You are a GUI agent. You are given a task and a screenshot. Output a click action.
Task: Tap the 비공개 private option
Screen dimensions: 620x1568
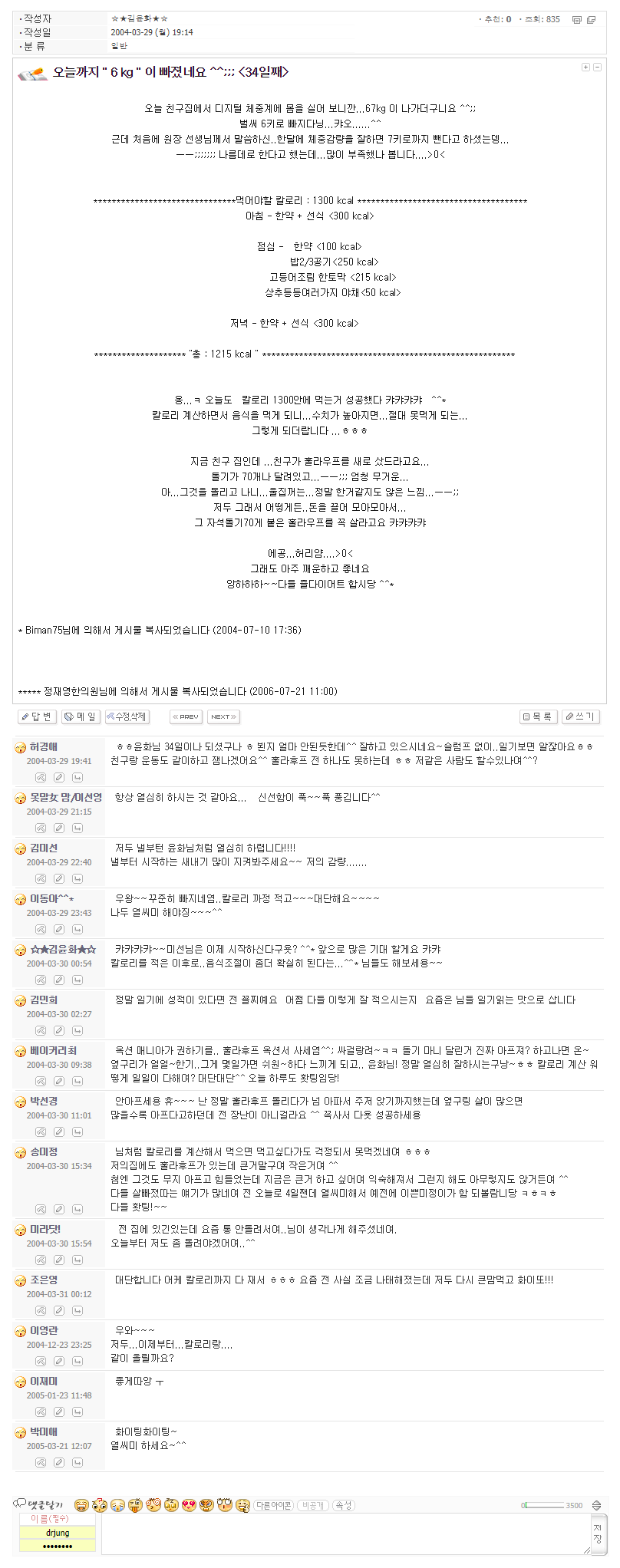click(312, 1505)
